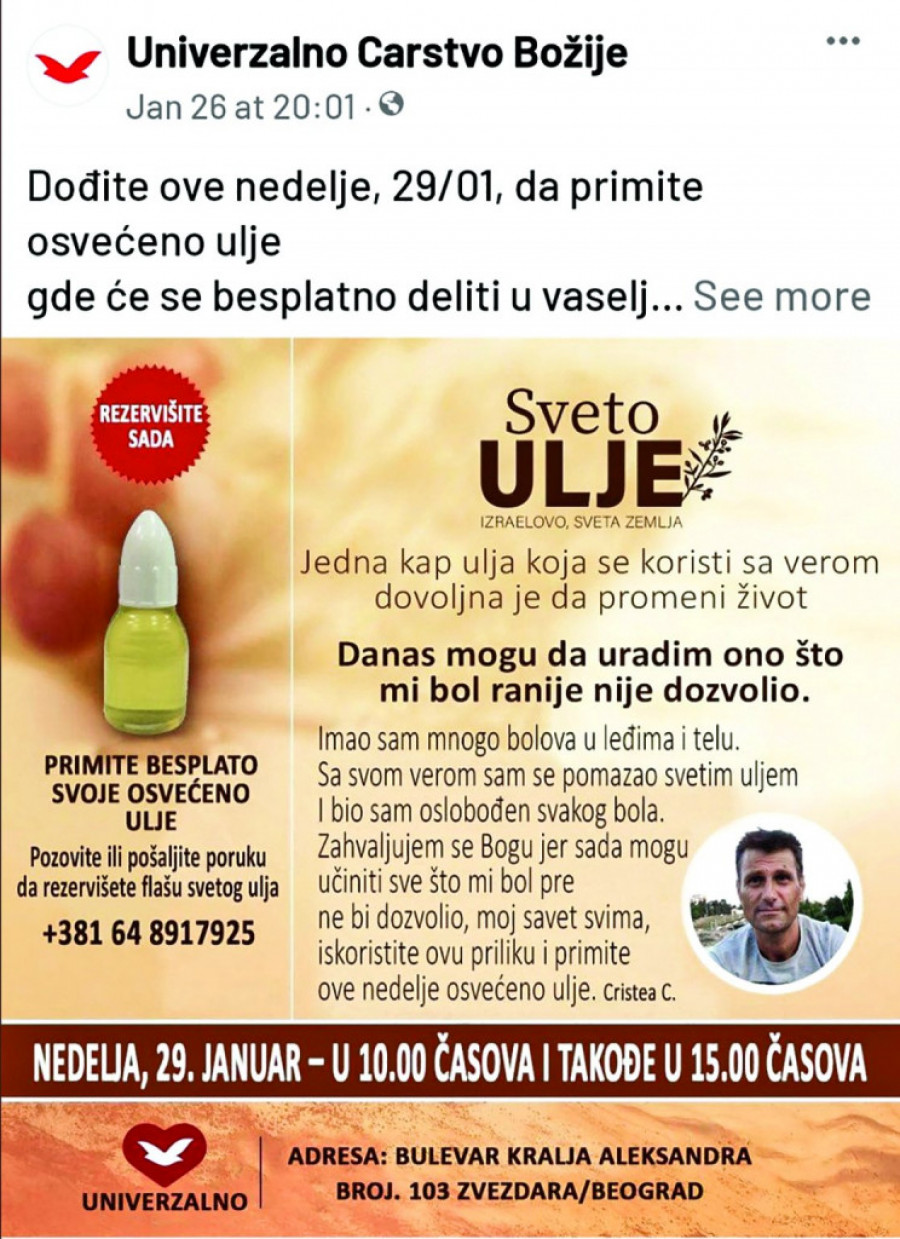View the page's profile picture
This screenshot has height=1239, width=900.
pos(68,67)
